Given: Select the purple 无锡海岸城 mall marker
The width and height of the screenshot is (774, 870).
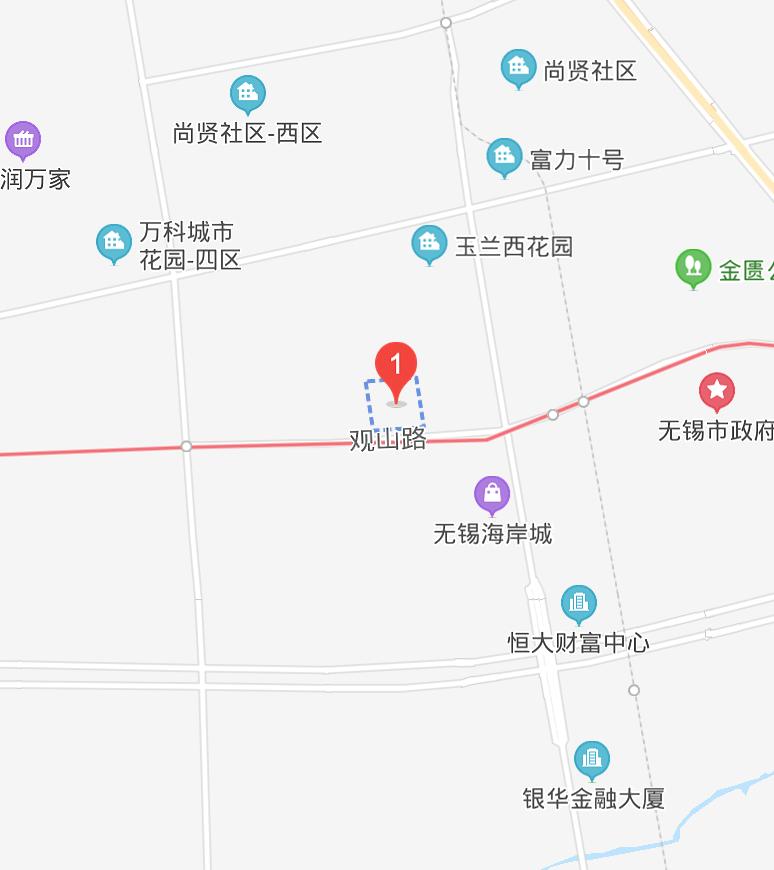Looking at the screenshot, I should [x=492, y=493].
